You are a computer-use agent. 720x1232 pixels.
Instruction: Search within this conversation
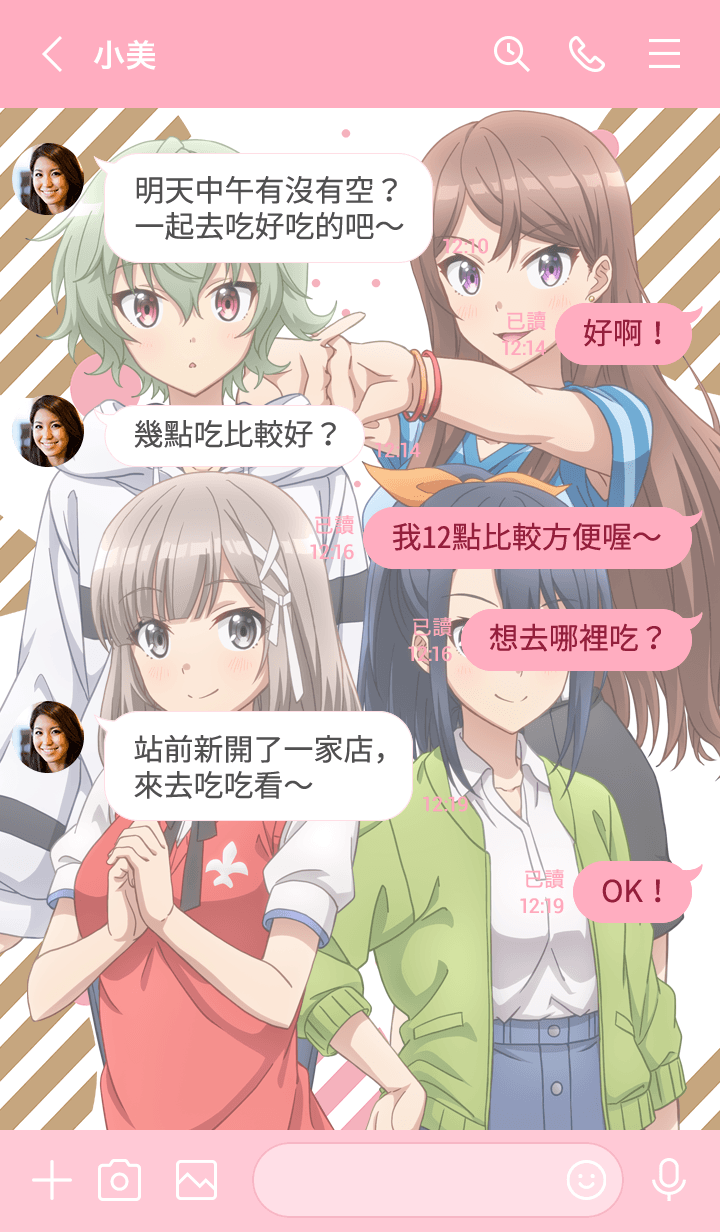click(x=511, y=54)
